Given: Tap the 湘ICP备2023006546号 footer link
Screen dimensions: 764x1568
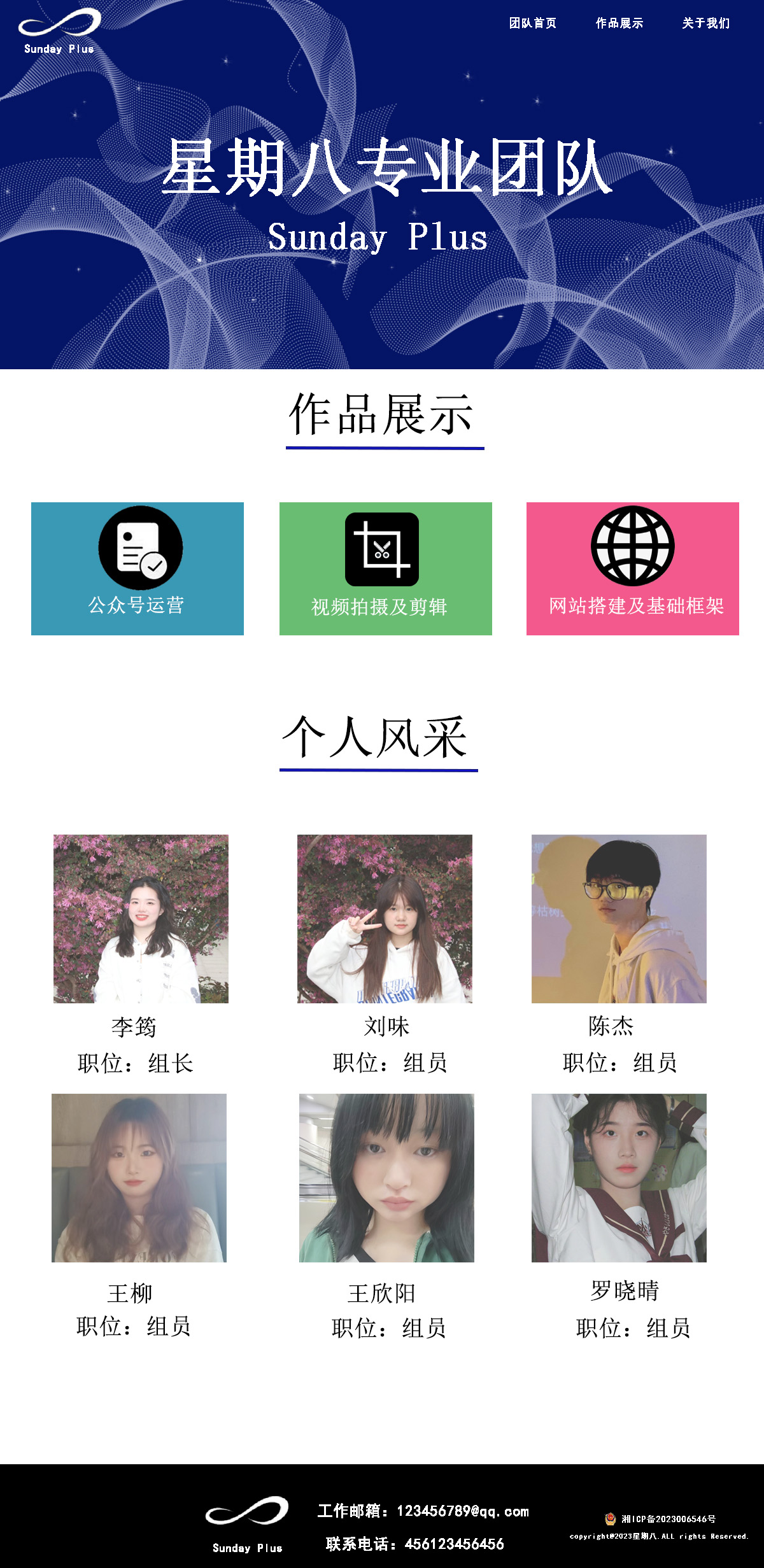Looking at the screenshot, I should [668, 1518].
